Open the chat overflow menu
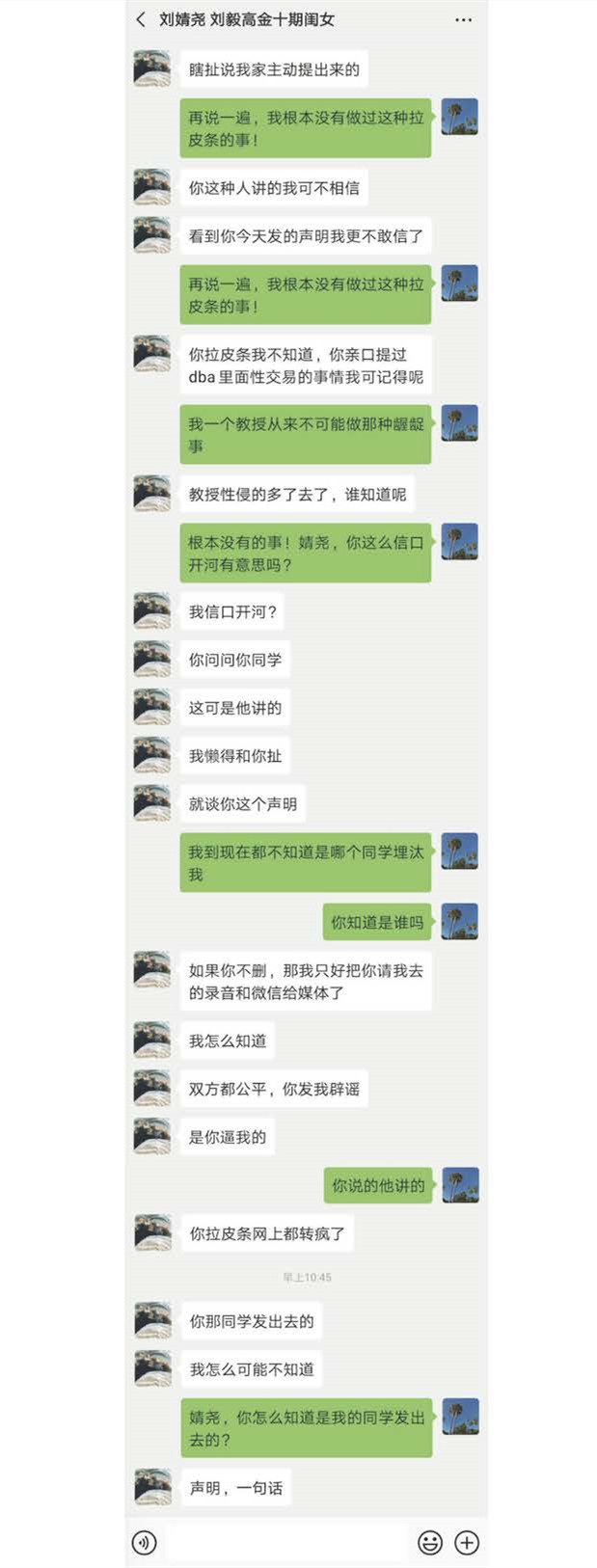Viewport: 597px width, 1568px height. tap(463, 19)
